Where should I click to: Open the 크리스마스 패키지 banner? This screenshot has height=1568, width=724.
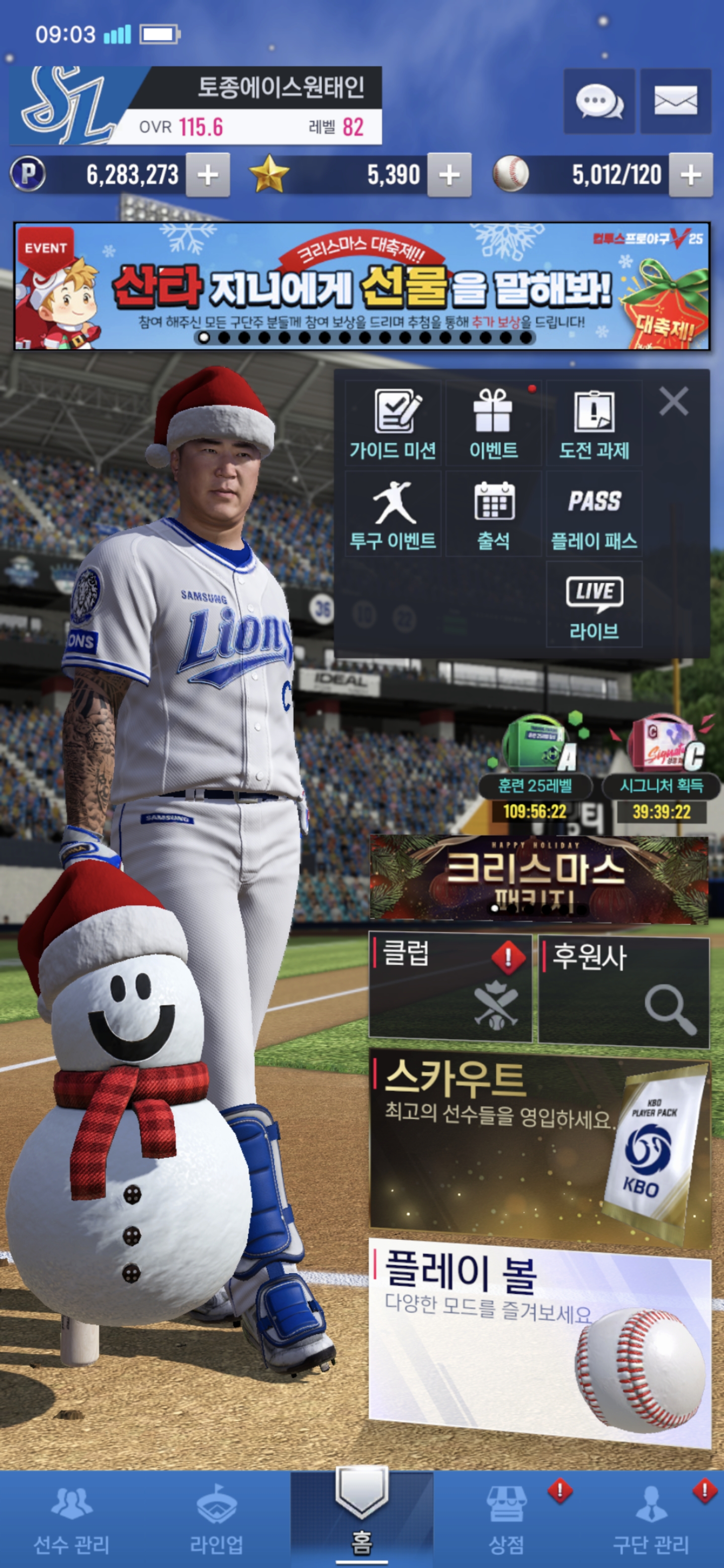539,878
